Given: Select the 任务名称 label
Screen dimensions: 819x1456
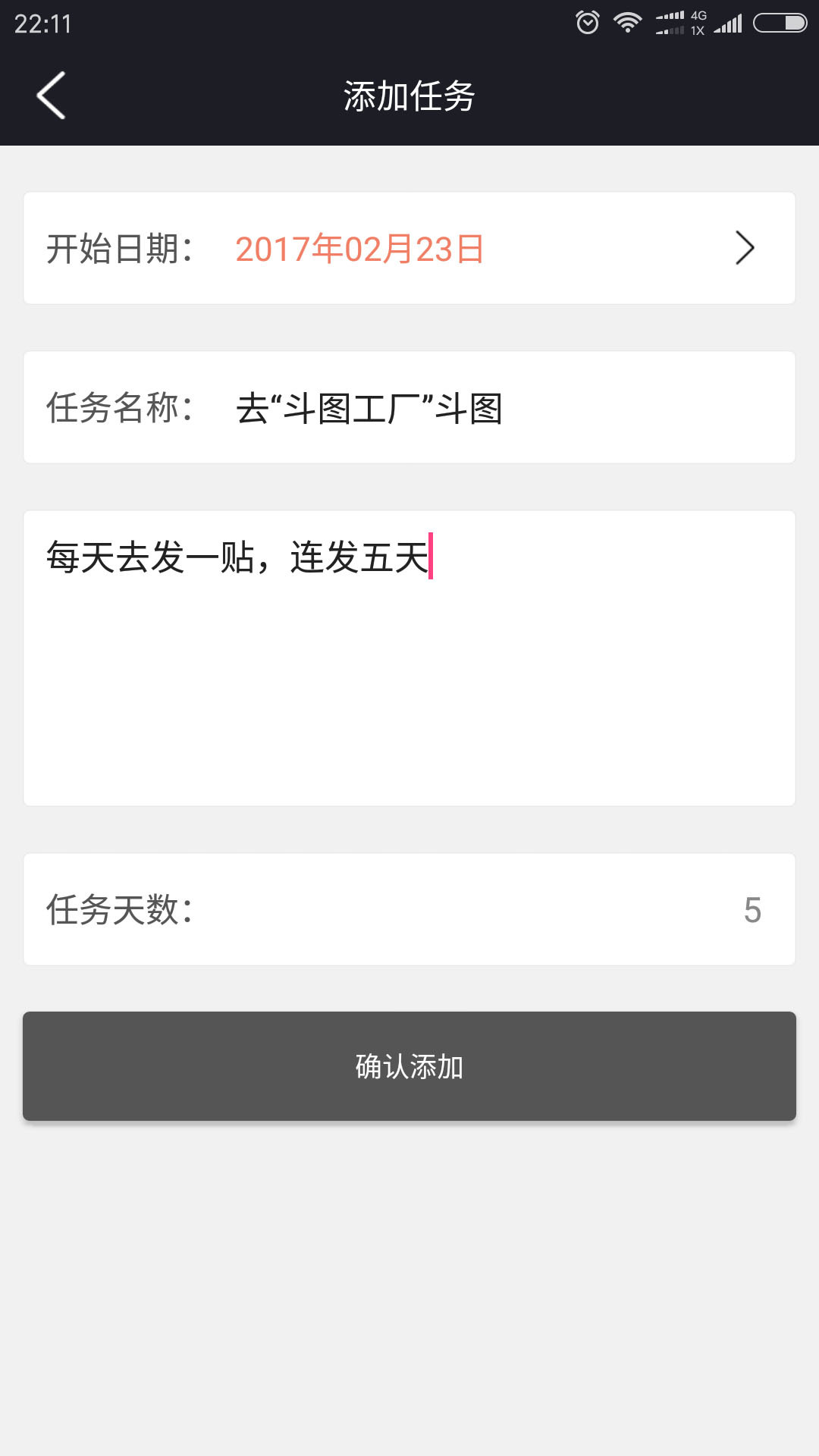Looking at the screenshot, I should [121, 407].
